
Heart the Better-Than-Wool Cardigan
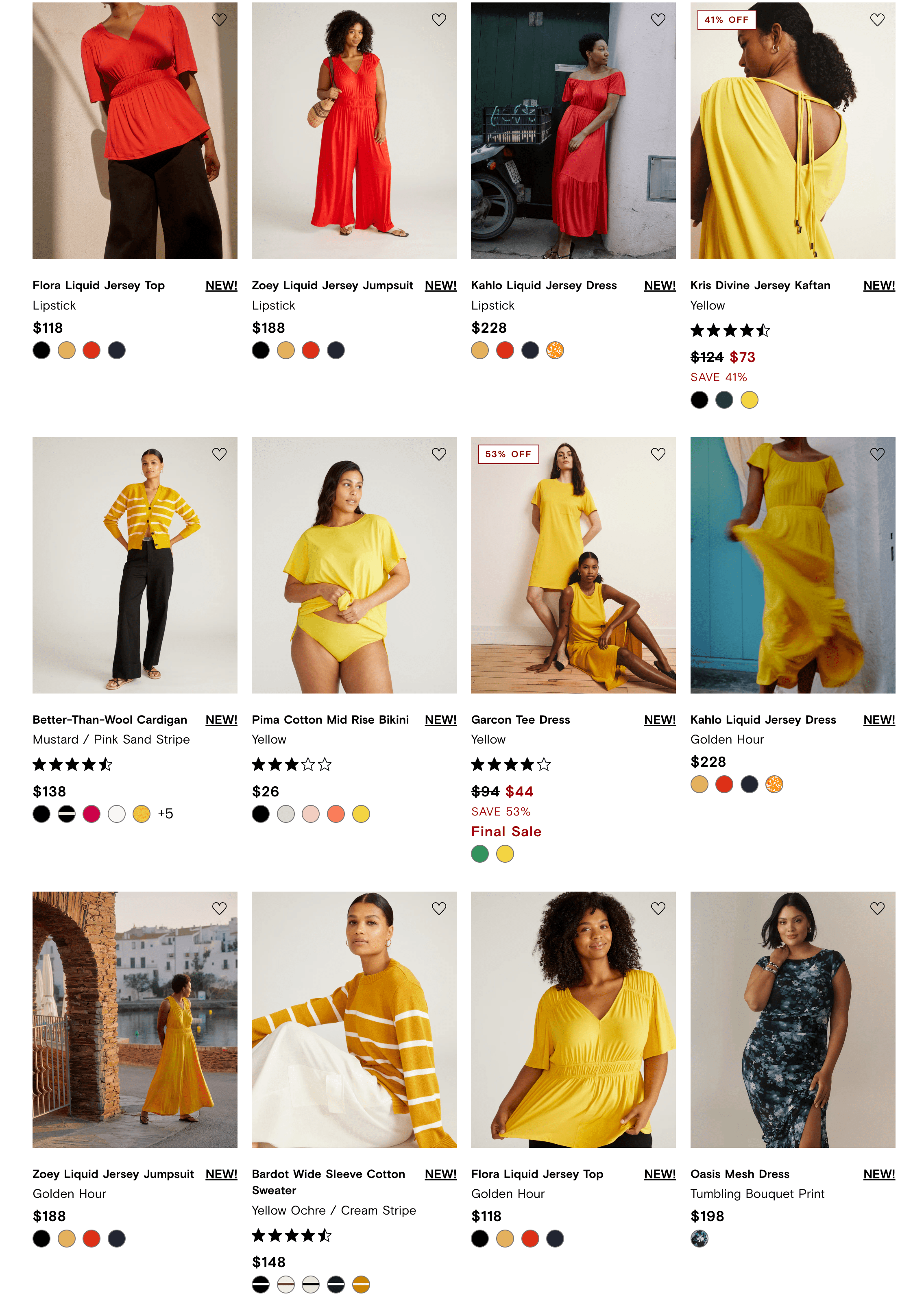[x=219, y=454]
